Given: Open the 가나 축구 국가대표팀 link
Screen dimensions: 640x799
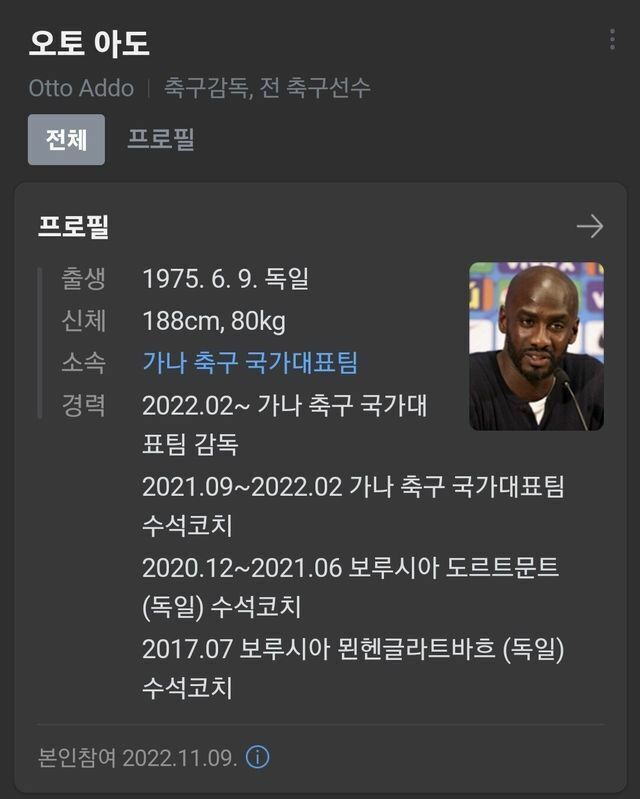Looking at the screenshot, I should [250, 363].
